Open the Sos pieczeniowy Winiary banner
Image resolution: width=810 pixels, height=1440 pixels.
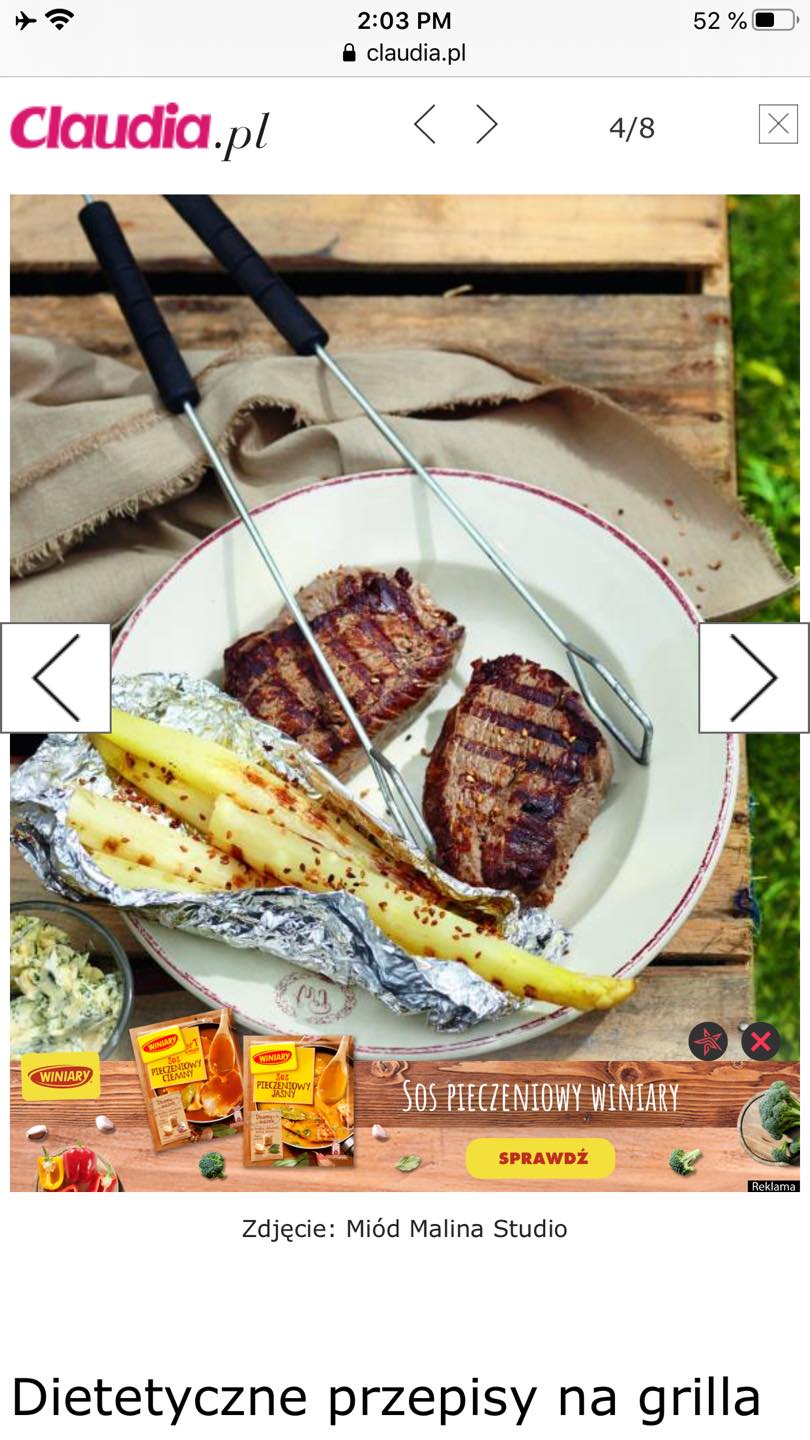540,1097
